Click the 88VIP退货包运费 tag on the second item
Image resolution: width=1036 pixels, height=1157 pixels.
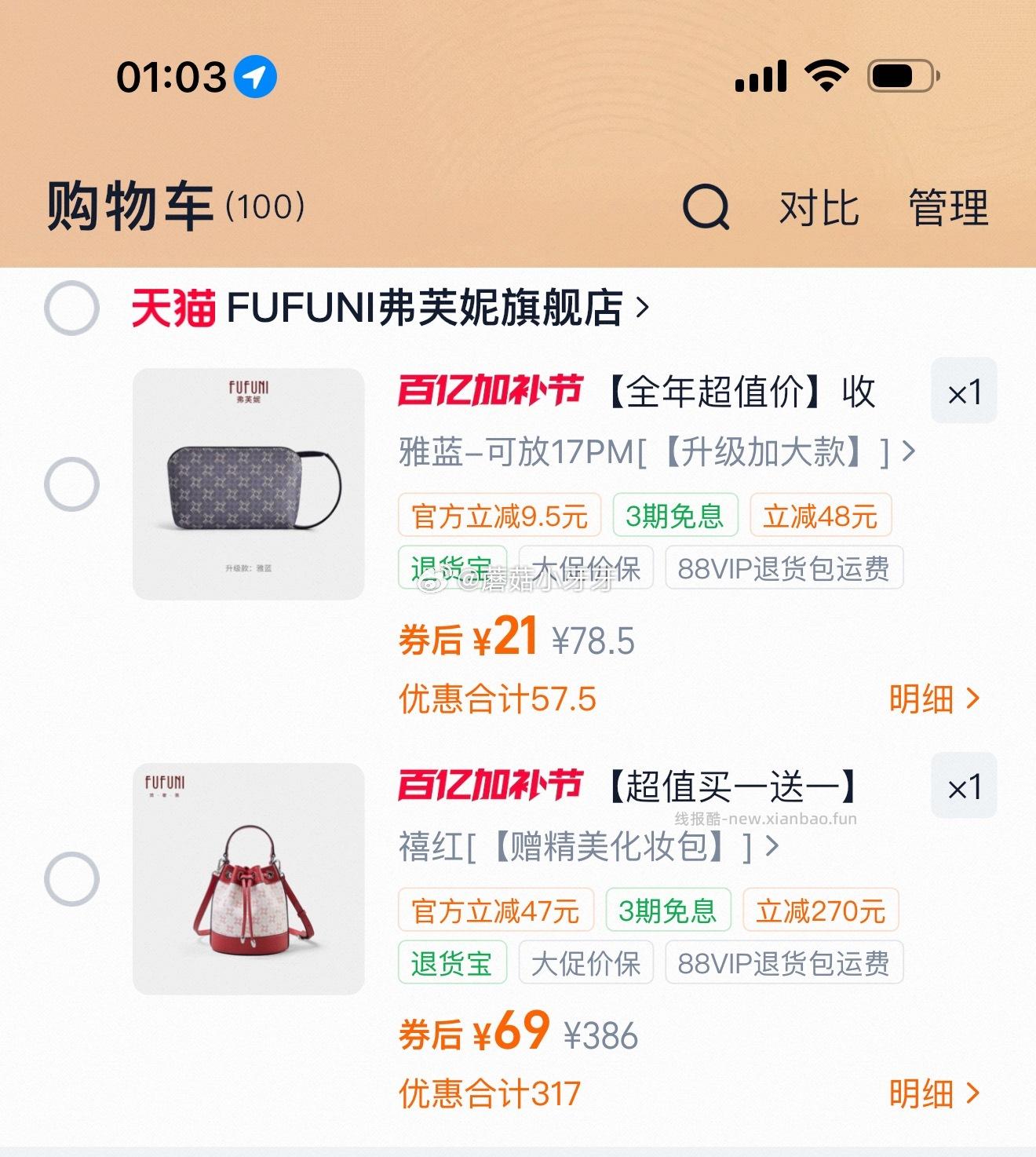coord(782,962)
